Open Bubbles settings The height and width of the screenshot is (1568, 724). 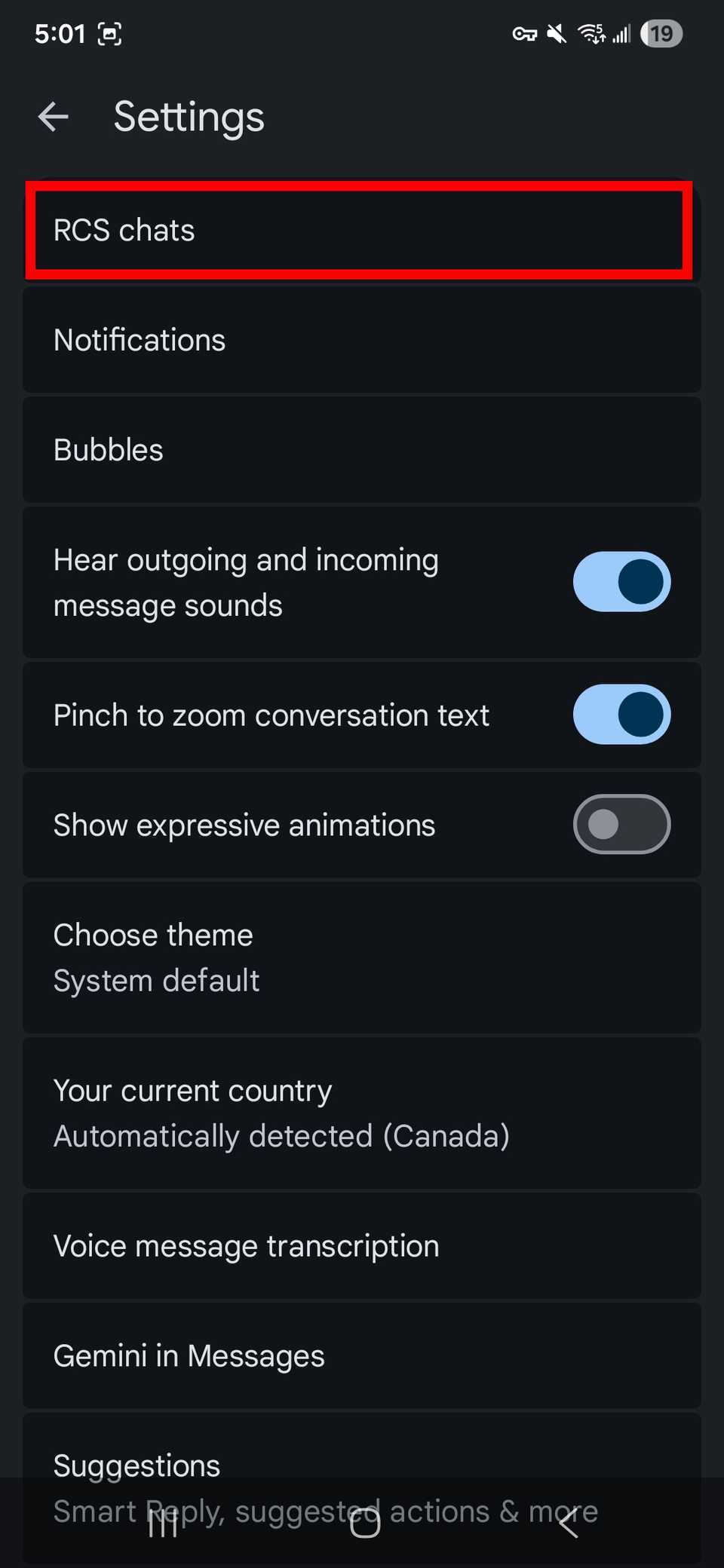pos(362,450)
